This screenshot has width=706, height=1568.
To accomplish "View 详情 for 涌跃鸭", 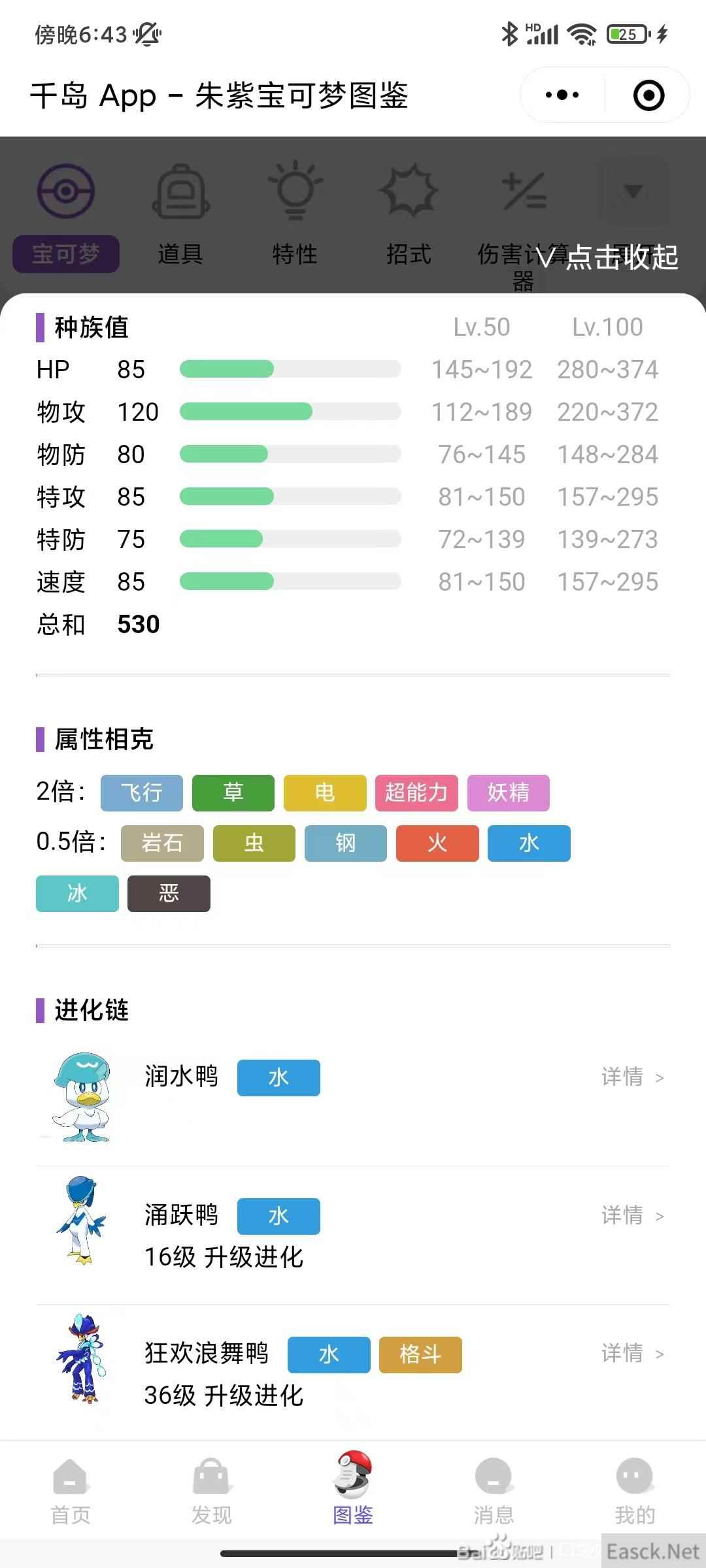I will [631, 1215].
